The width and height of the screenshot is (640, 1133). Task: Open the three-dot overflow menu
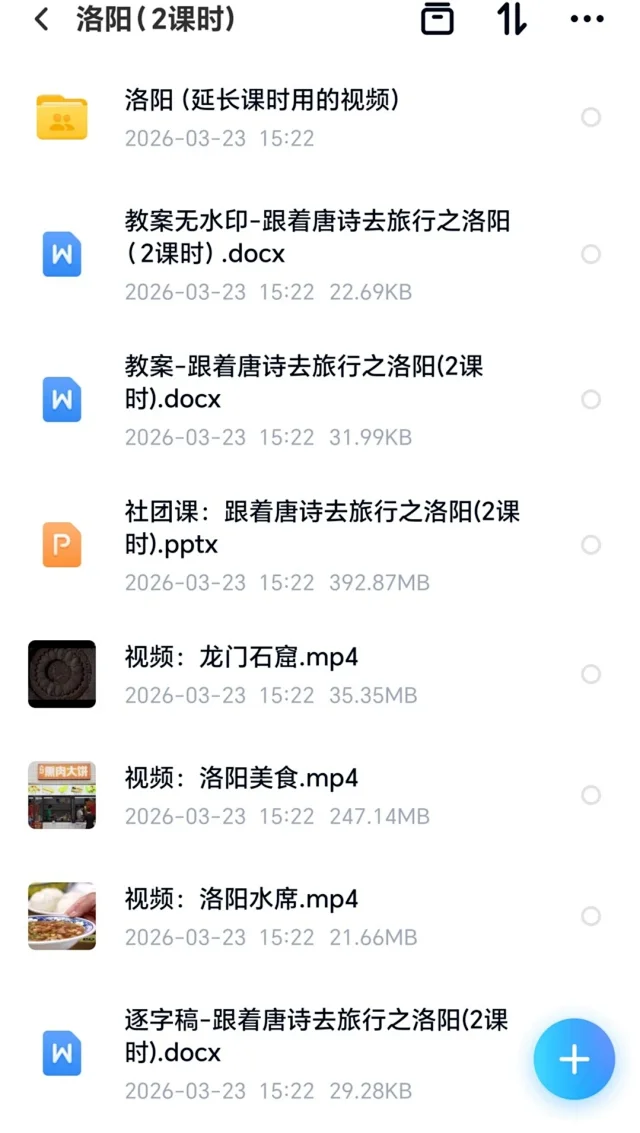tap(587, 19)
